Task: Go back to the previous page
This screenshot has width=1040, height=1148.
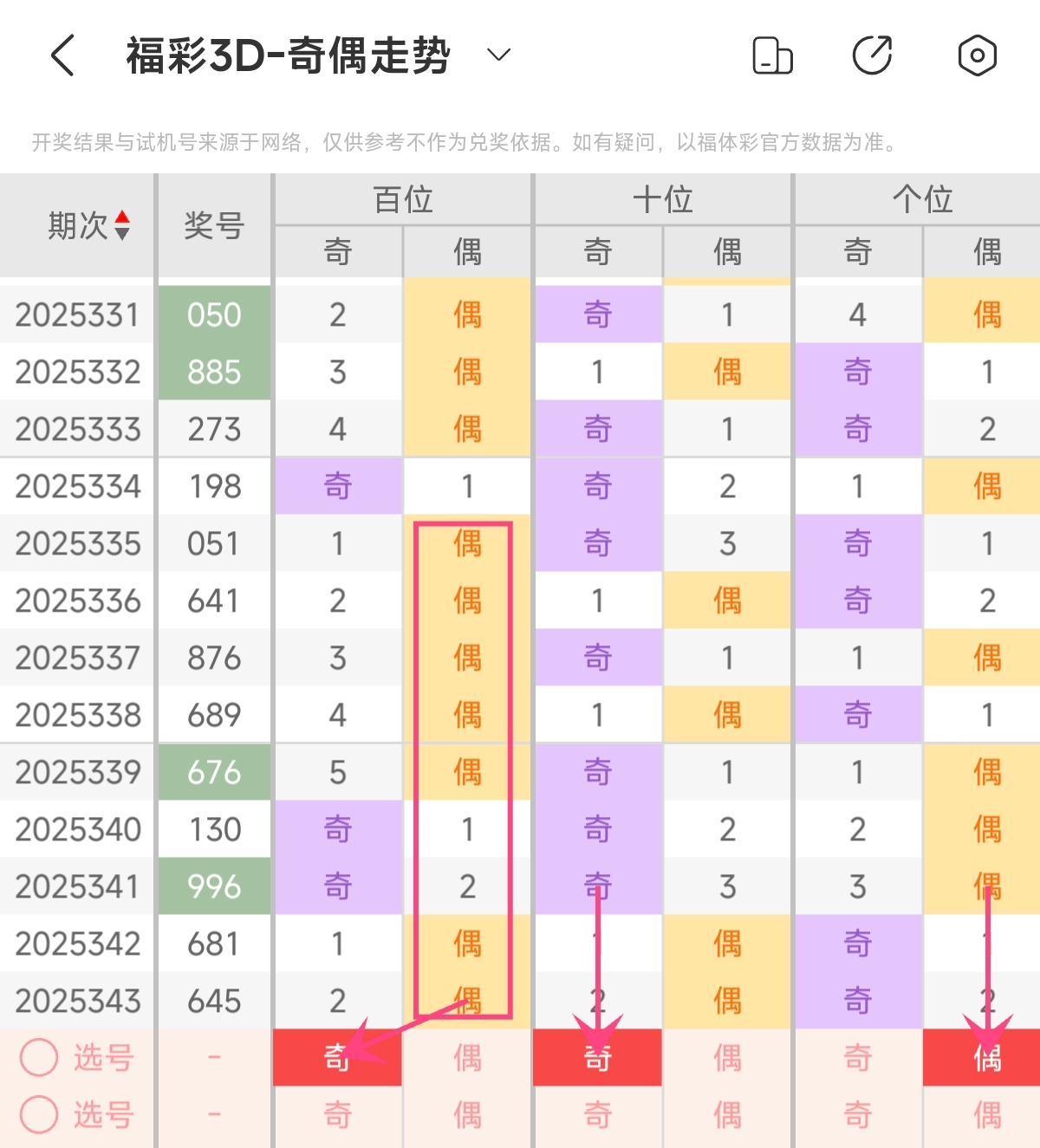Action: (x=63, y=55)
